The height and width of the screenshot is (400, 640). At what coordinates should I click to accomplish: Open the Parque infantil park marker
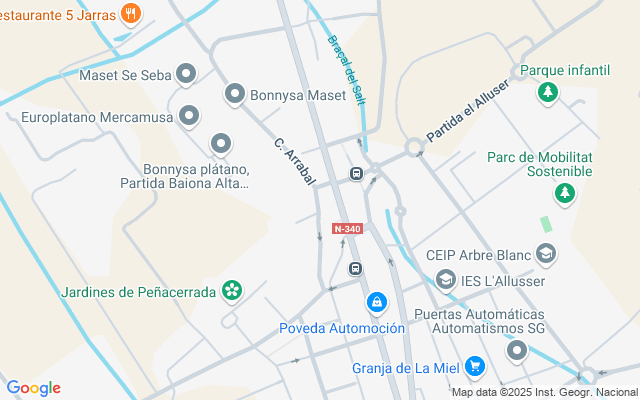[548, 93]
